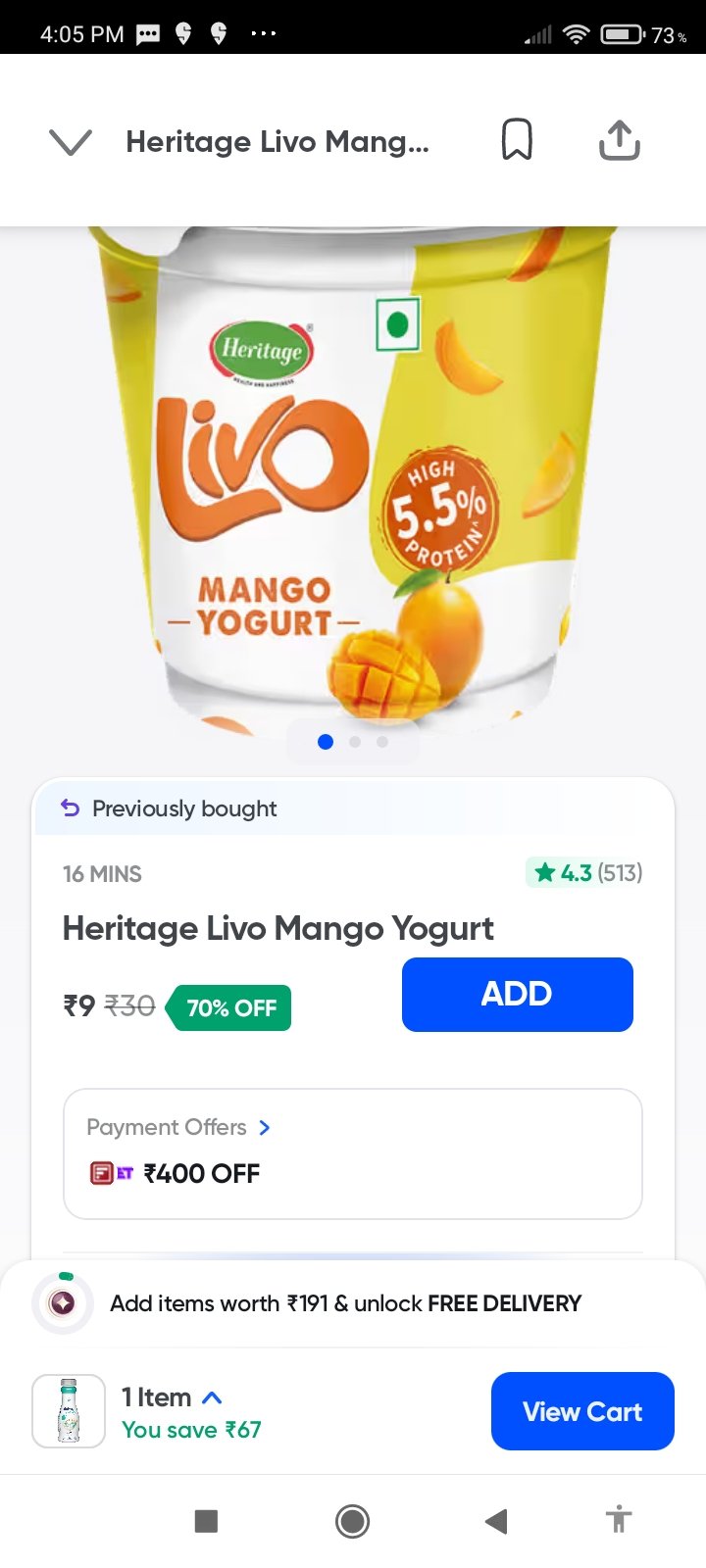706x1568 pixels.
Task: Open the View Cart button
Action: coord(581,1411)
